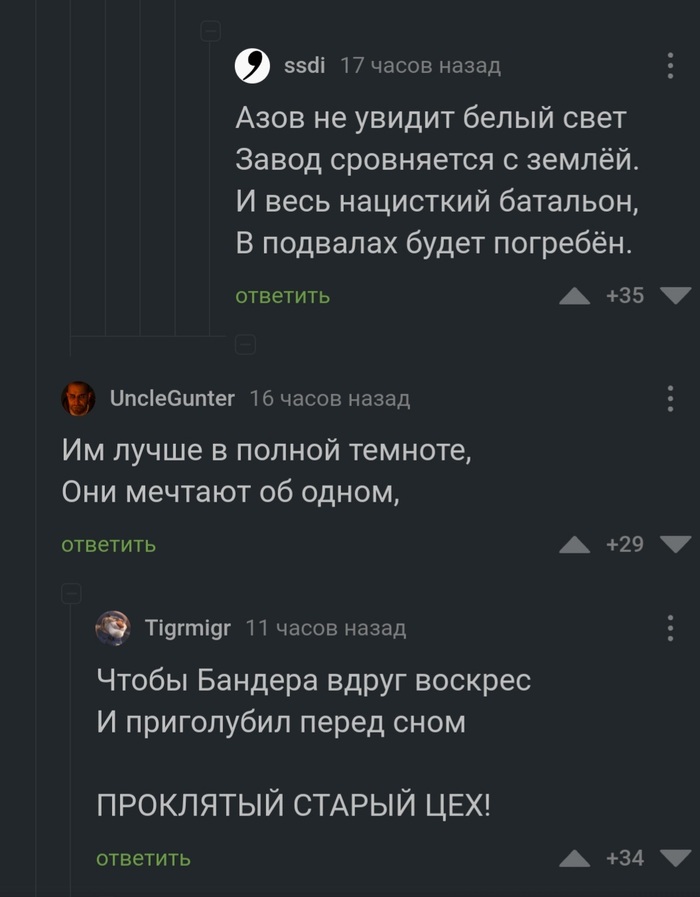Screen dimensions: 700x897
Task: Open overflow menu on Tigrmigr's comment
Action: (x=670, y=628)
